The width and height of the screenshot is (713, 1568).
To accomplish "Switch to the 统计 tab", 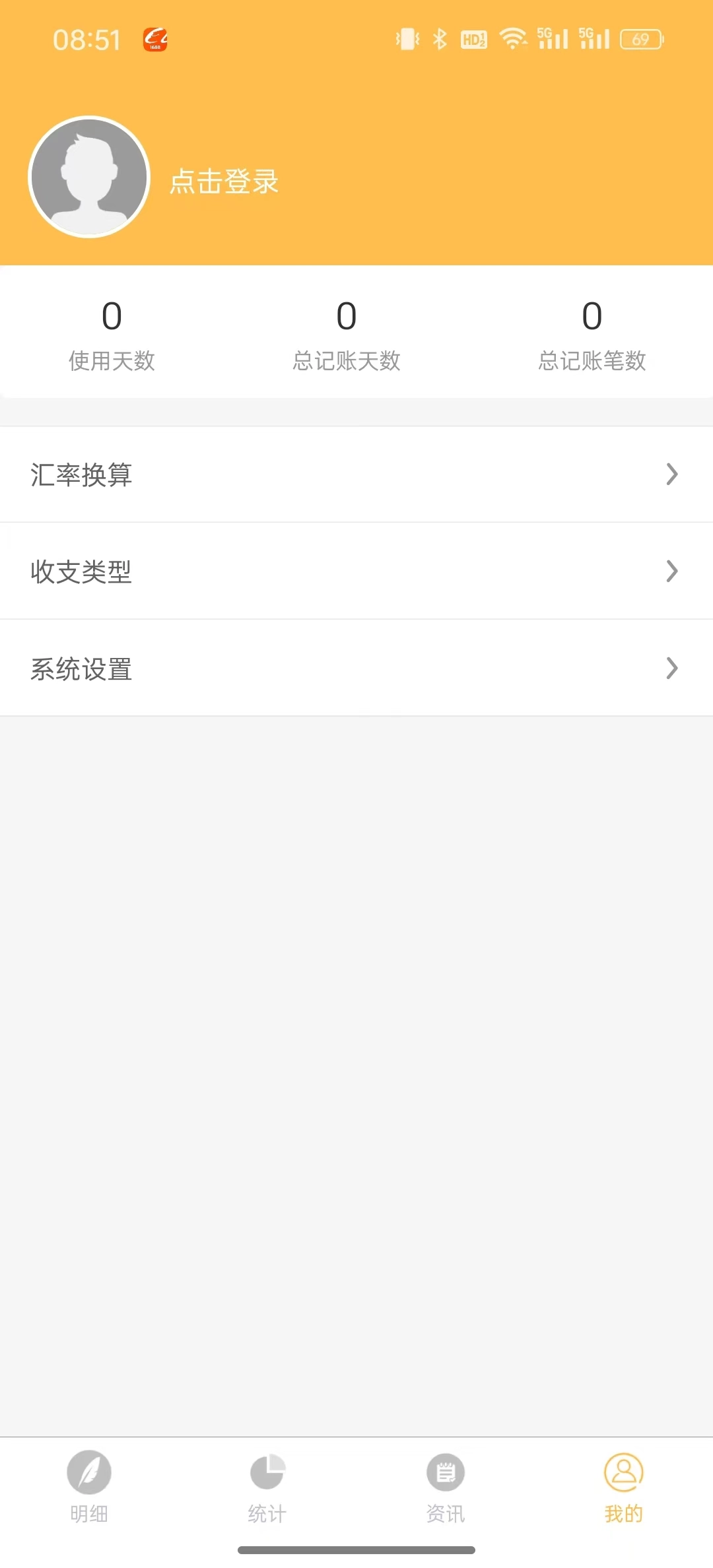I will 267,1485.
